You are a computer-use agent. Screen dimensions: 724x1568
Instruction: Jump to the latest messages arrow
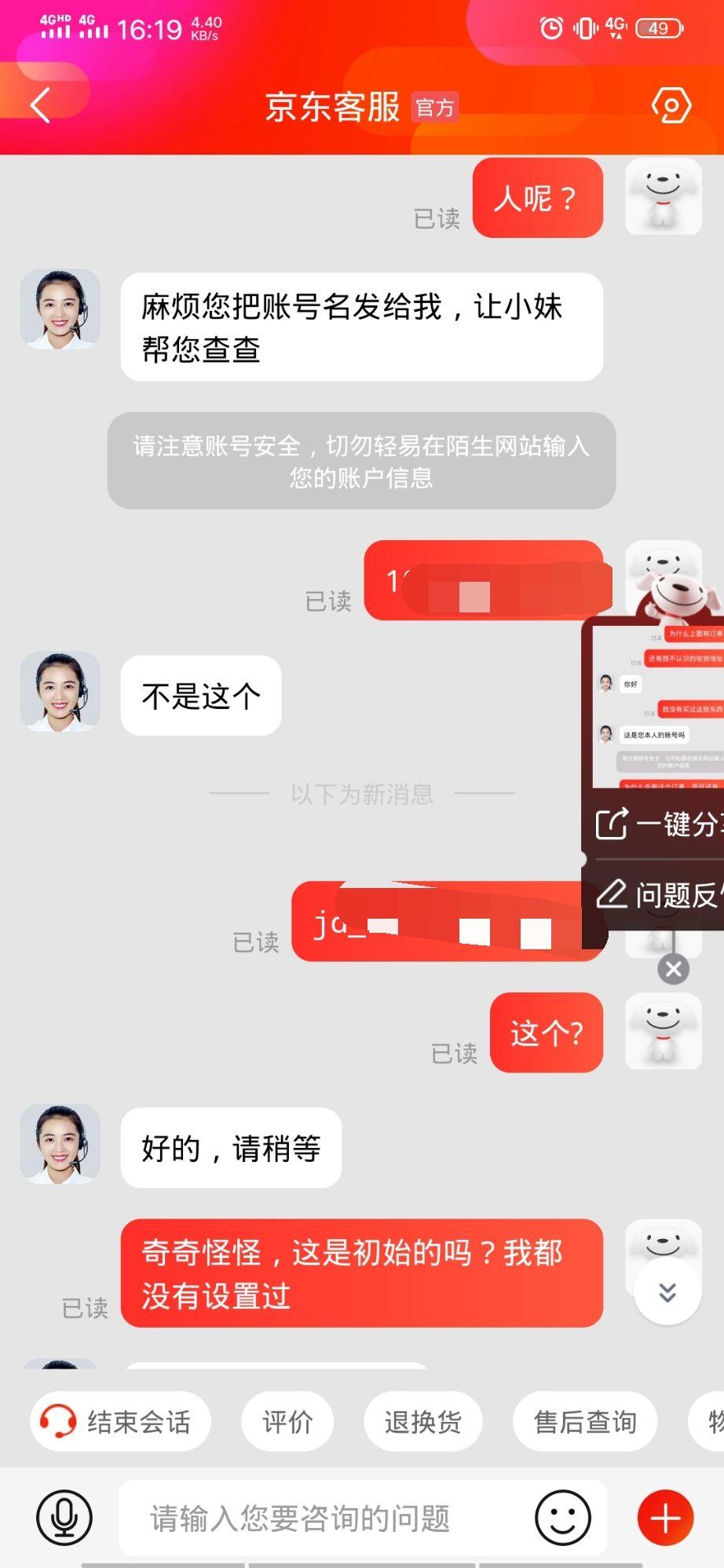pos(667,1292)
